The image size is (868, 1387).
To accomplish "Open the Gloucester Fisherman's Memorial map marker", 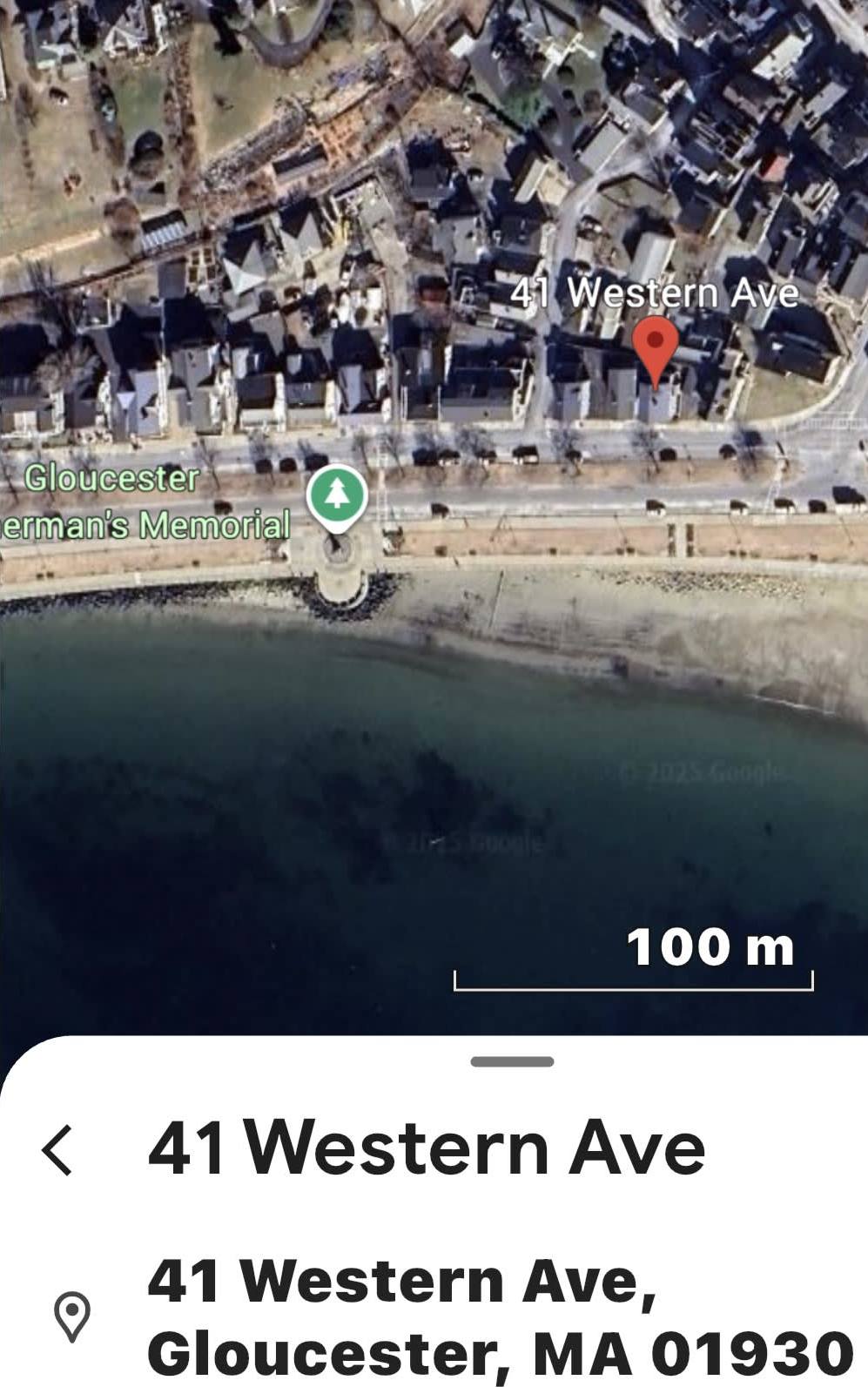I will point(336,495).
